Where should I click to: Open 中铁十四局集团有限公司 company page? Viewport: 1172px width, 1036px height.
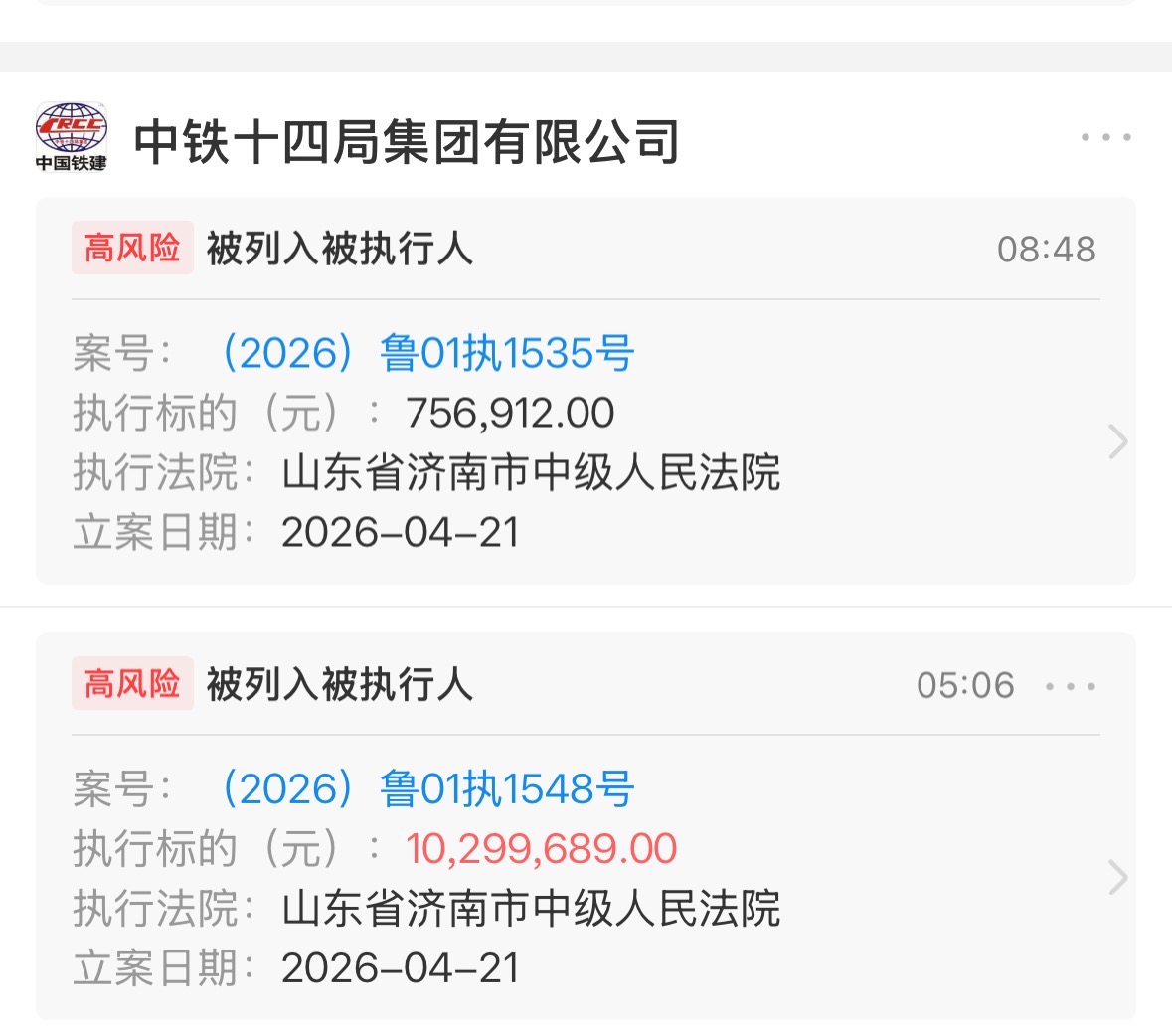tap(406, 141)
